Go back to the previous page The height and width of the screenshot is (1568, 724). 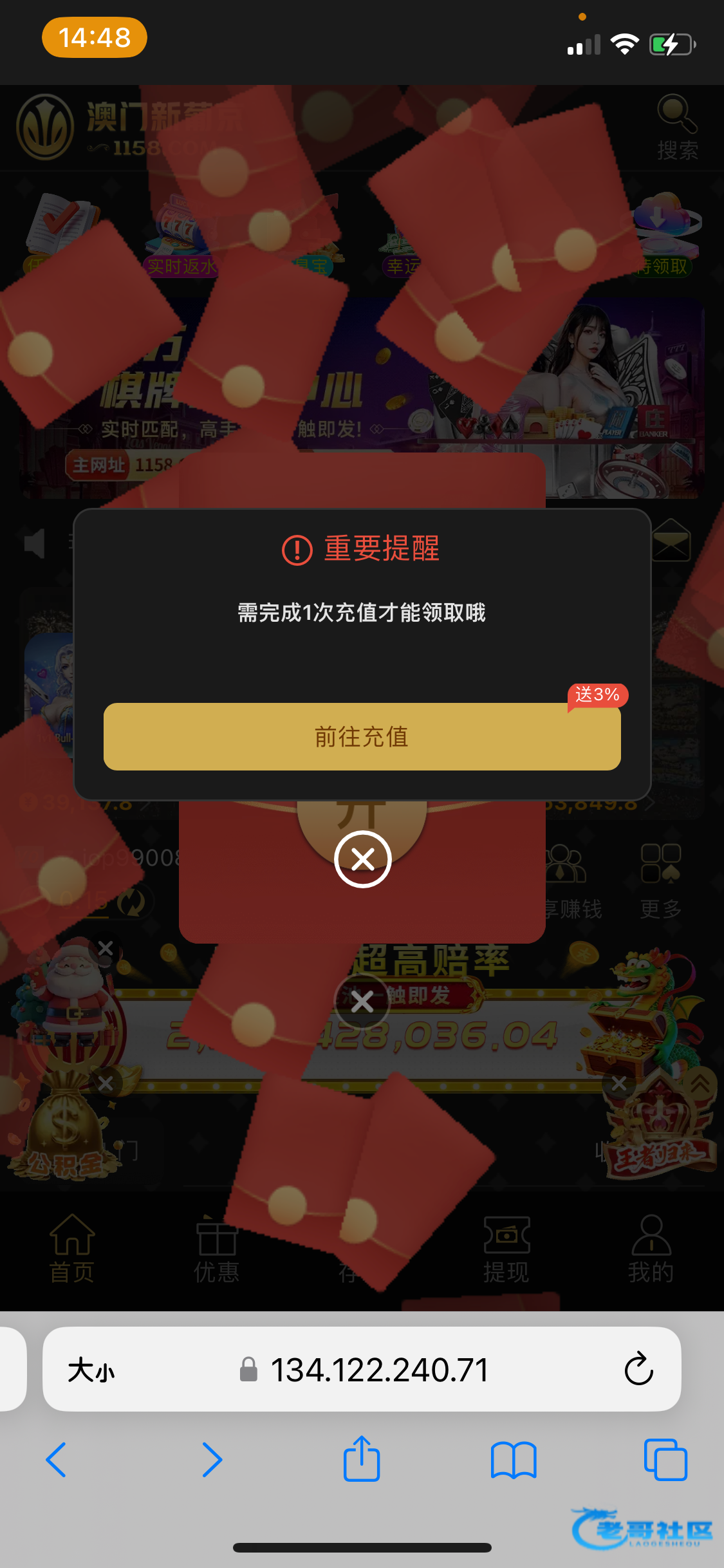(x=57, y=1460)
